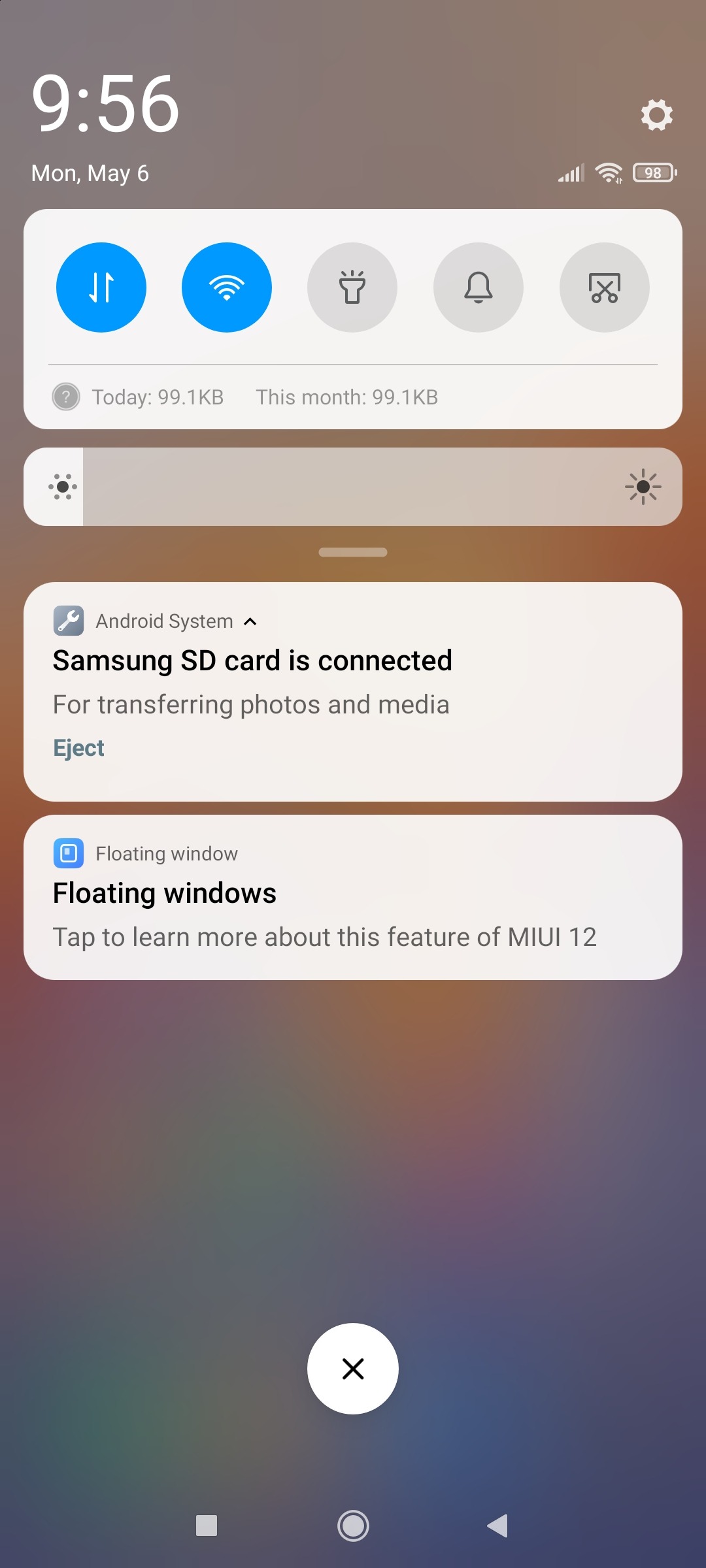Go to the home screen

point(353,1526)
